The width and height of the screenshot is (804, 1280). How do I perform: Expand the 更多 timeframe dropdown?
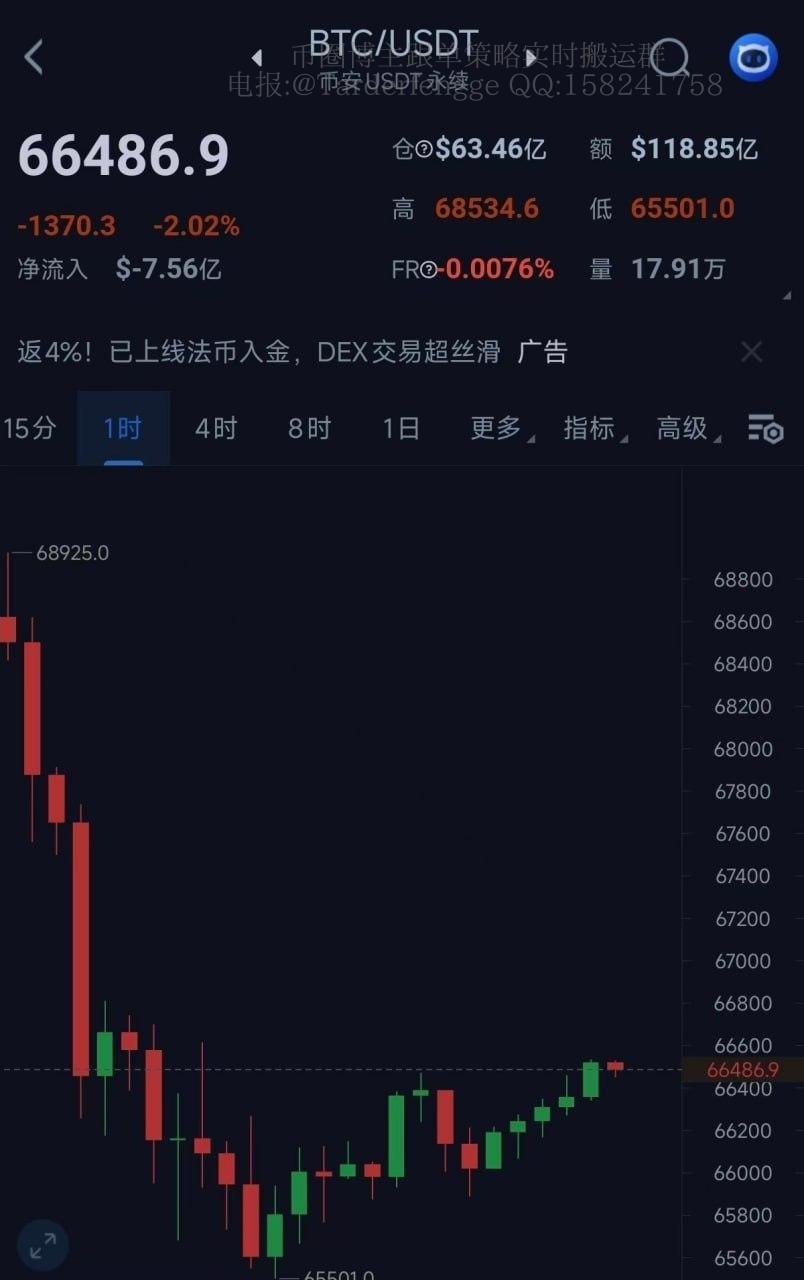pyautogui.click(x=498, y=429)
